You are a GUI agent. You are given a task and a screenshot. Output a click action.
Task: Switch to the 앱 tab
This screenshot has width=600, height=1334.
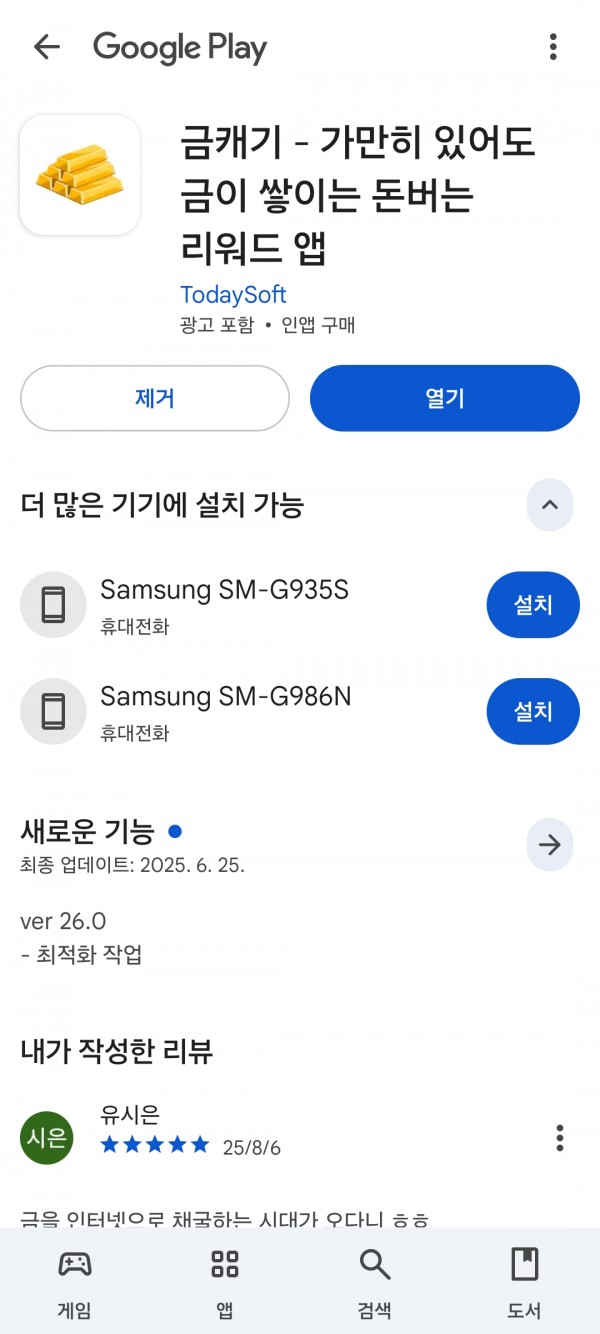click(x=225, y=1283)
